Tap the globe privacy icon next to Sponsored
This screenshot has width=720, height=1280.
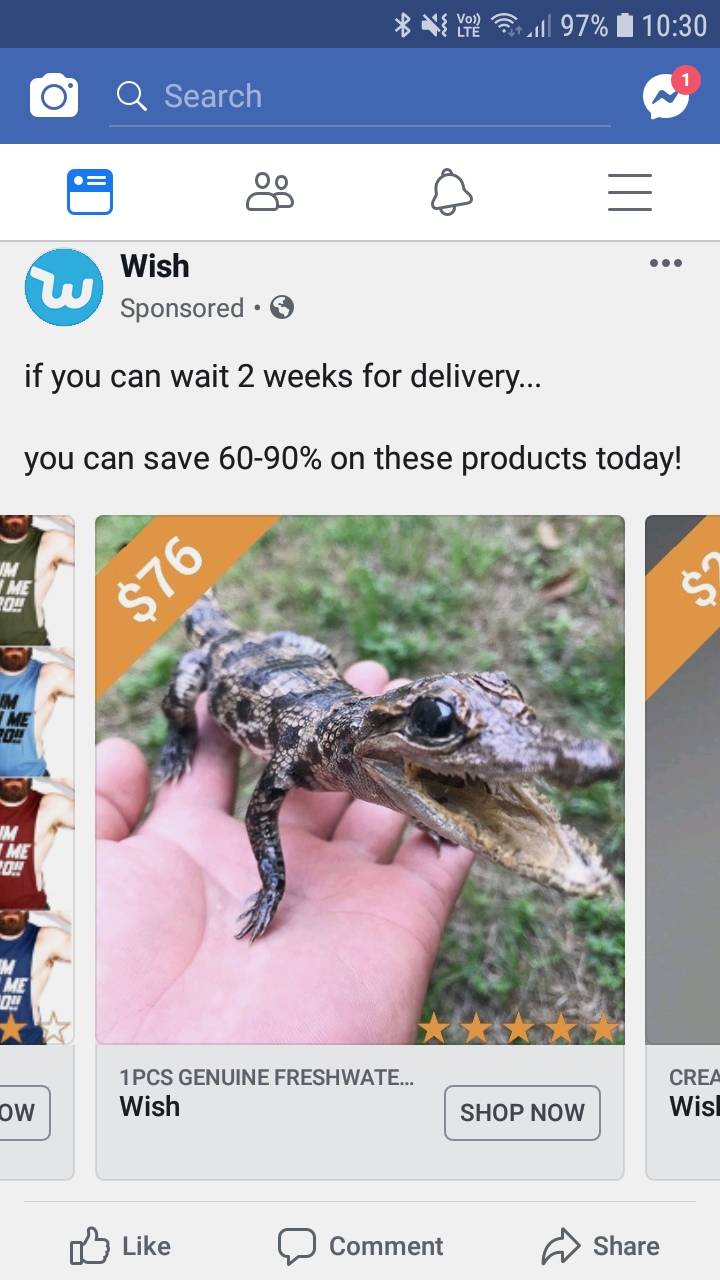tap(282, 308)
